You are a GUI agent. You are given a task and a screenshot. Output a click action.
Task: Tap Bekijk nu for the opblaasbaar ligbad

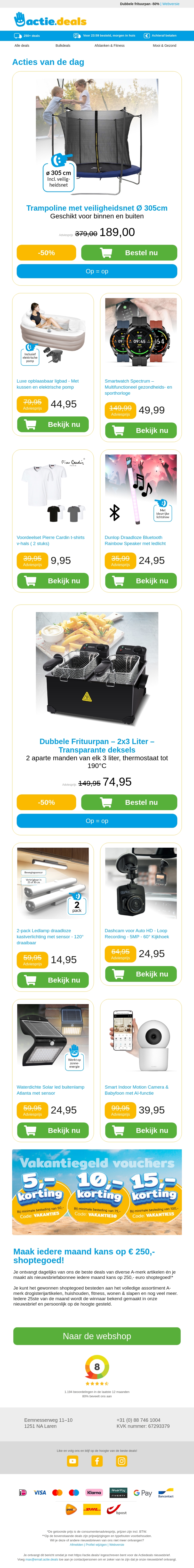(53, 424)
